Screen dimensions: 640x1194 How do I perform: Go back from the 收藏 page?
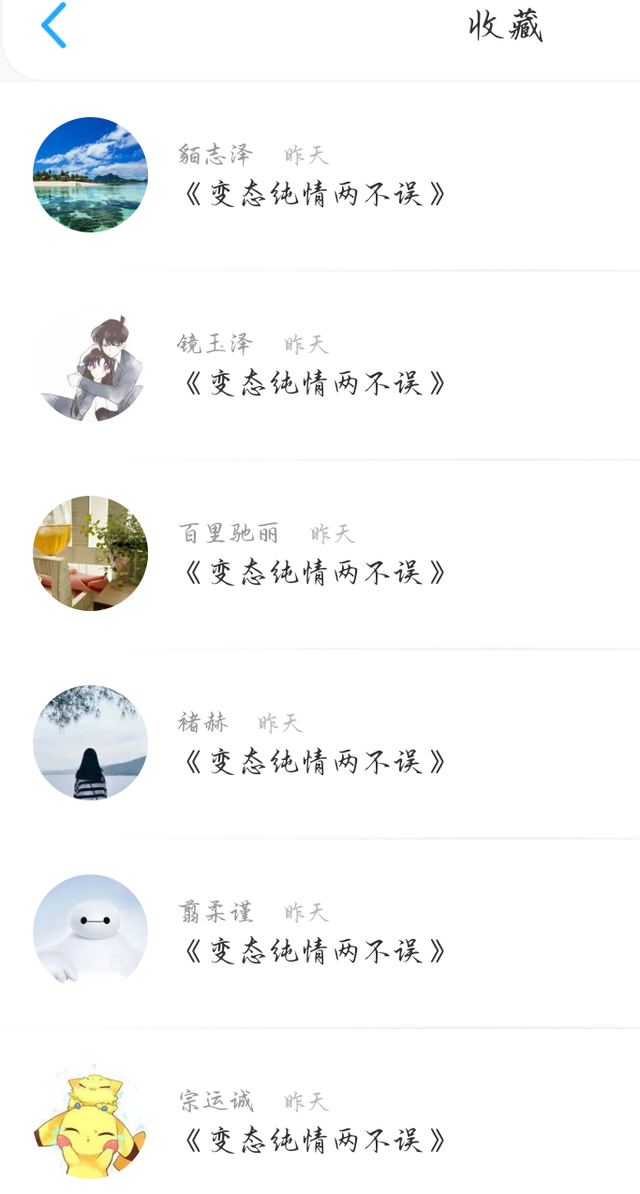click(53, 25)
